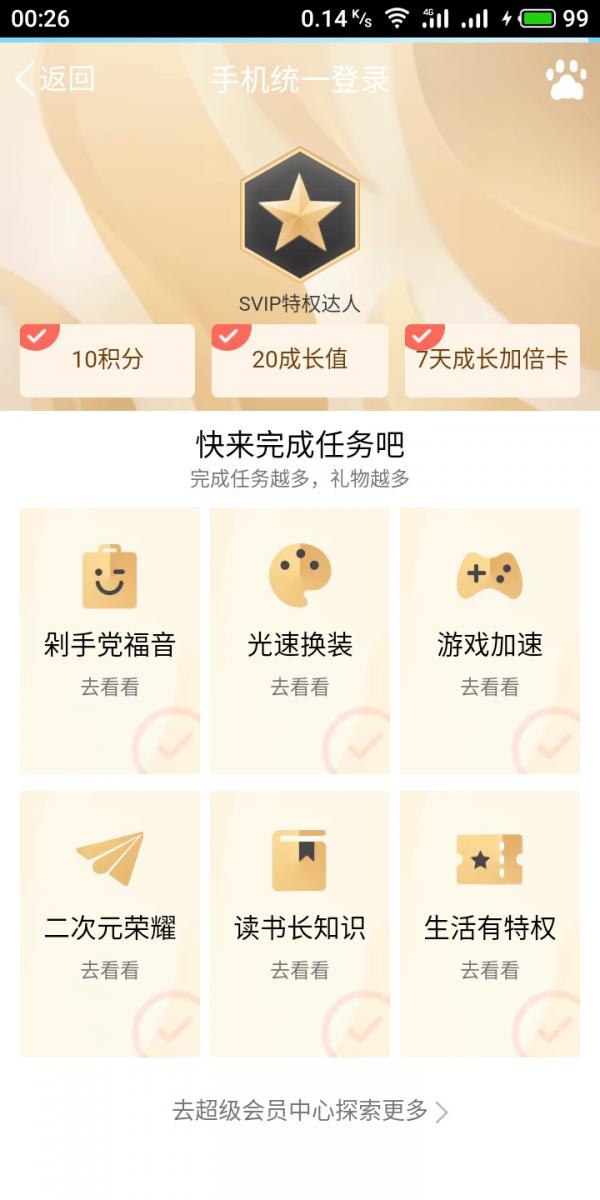
Task: Open the 光速换装 task card
Action: (x=300, y=640)
